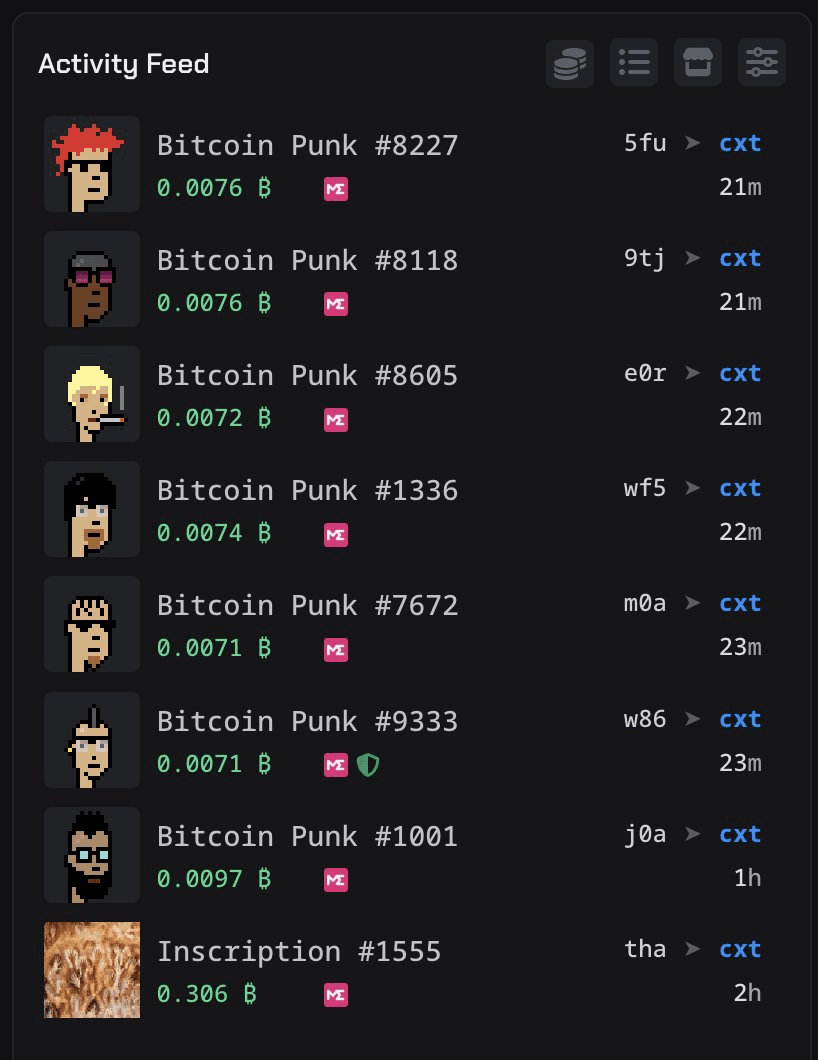Tap the green shield badge on Punk #9333
The height and width of the screenshot is (1060, 818).
point(368,766)
